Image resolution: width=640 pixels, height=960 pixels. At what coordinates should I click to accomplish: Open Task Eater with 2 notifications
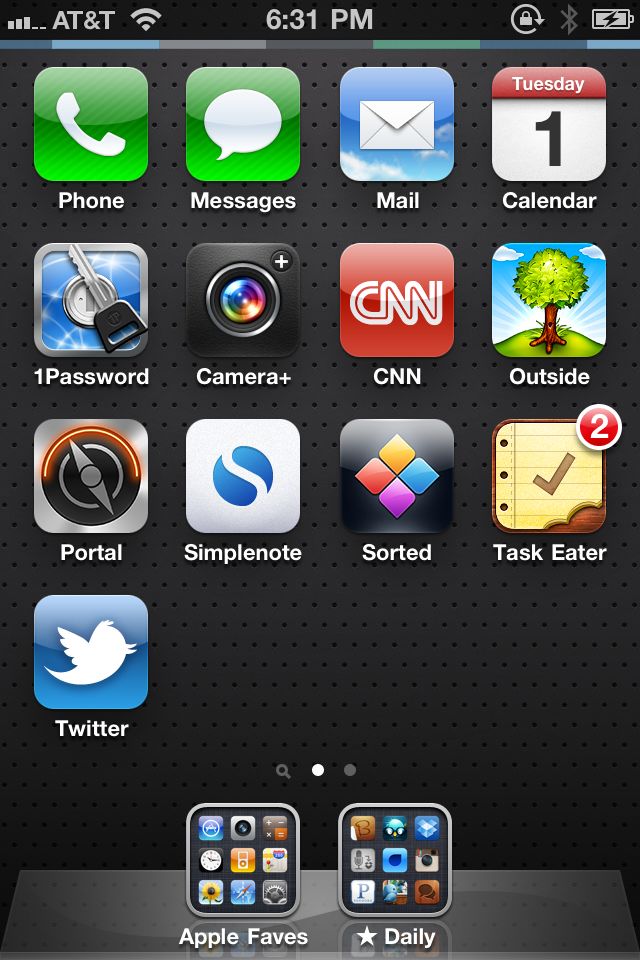549,476
